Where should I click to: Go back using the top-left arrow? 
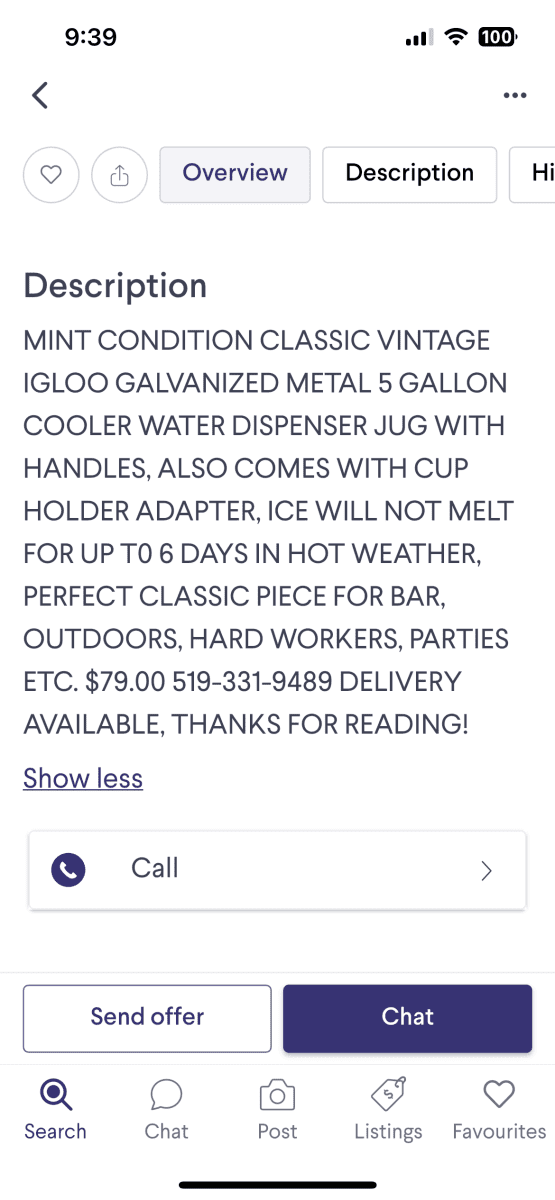pos(40,96)
